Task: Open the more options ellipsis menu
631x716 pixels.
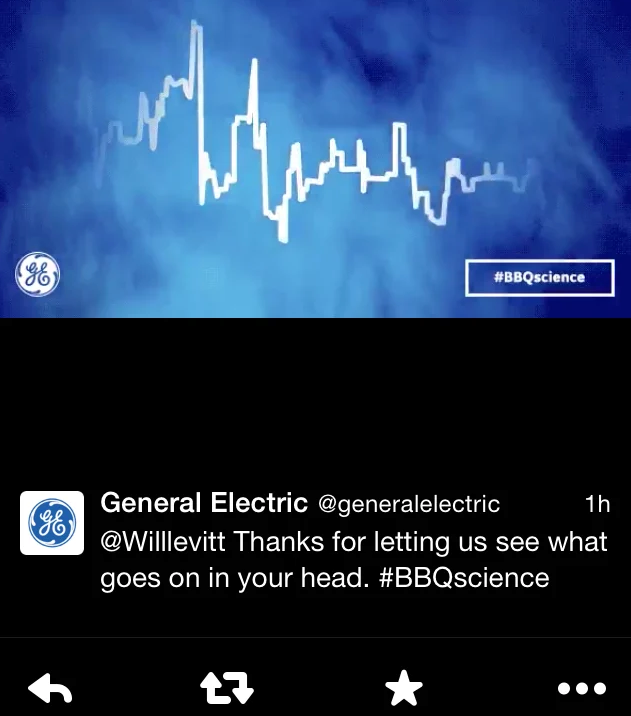Action: [581, 689]
